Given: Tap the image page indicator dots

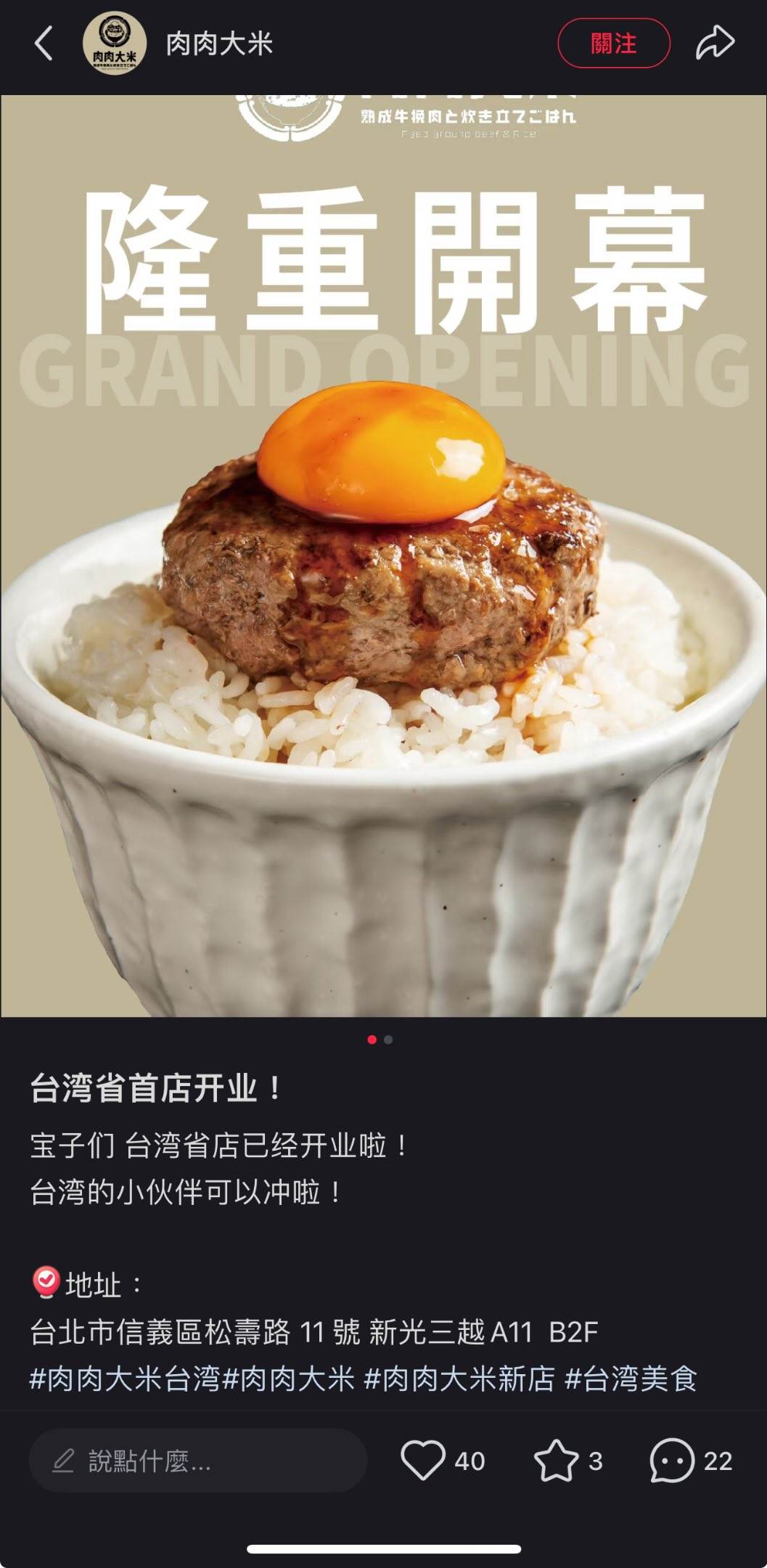Looking at the screenshot, I should tap(380, 1040).
